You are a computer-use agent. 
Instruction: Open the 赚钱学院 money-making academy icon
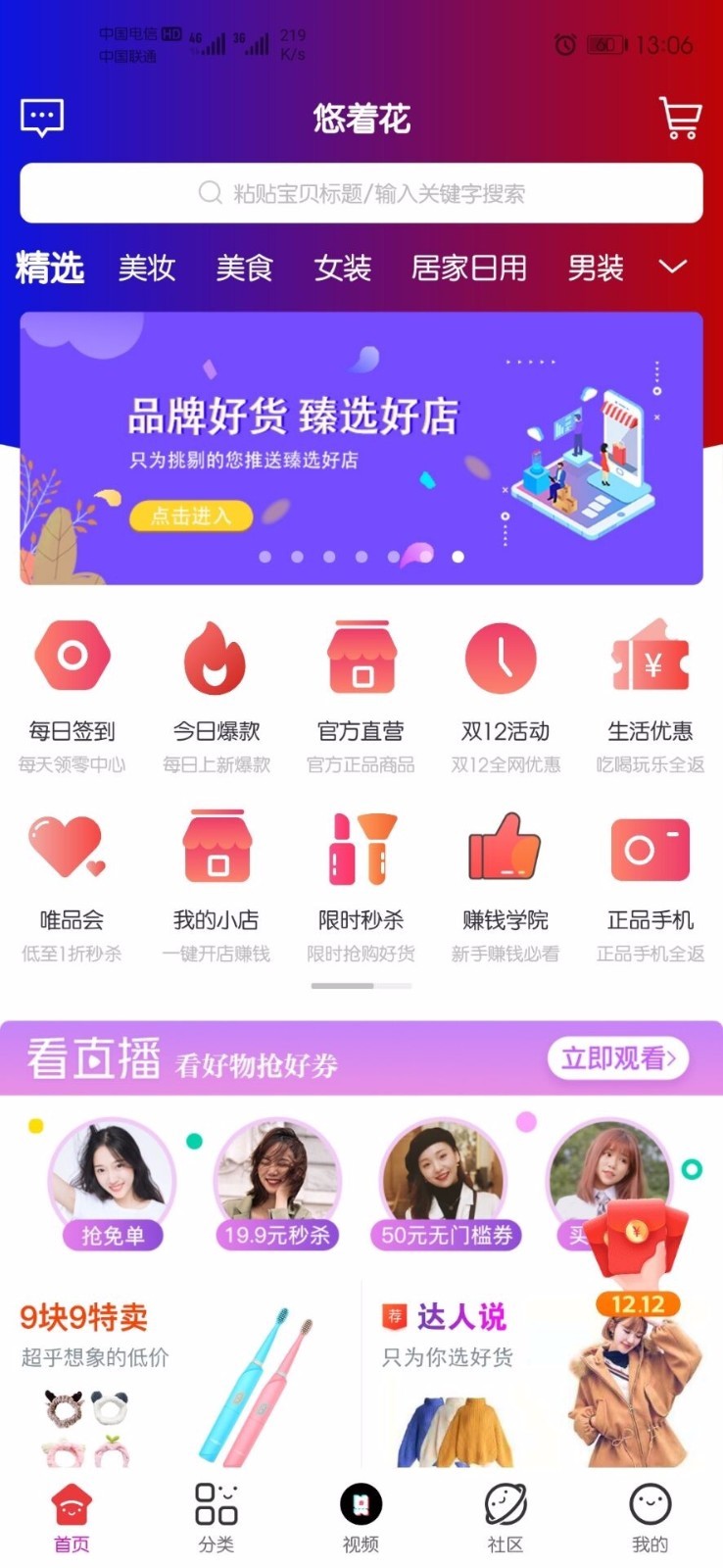click(x=505, y=848)
